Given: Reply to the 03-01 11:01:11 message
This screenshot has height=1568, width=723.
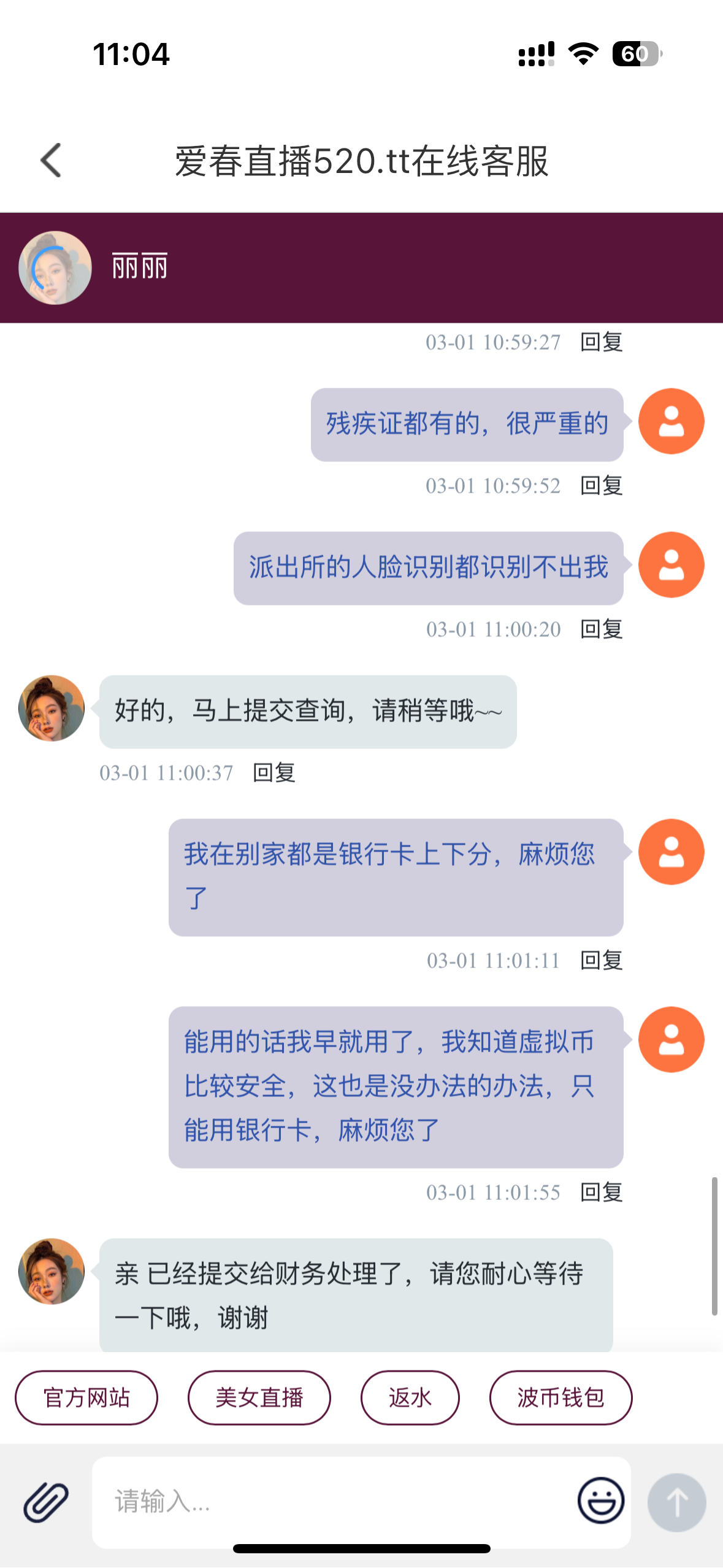Looking at the screenshot, I should tap(601, 961).
